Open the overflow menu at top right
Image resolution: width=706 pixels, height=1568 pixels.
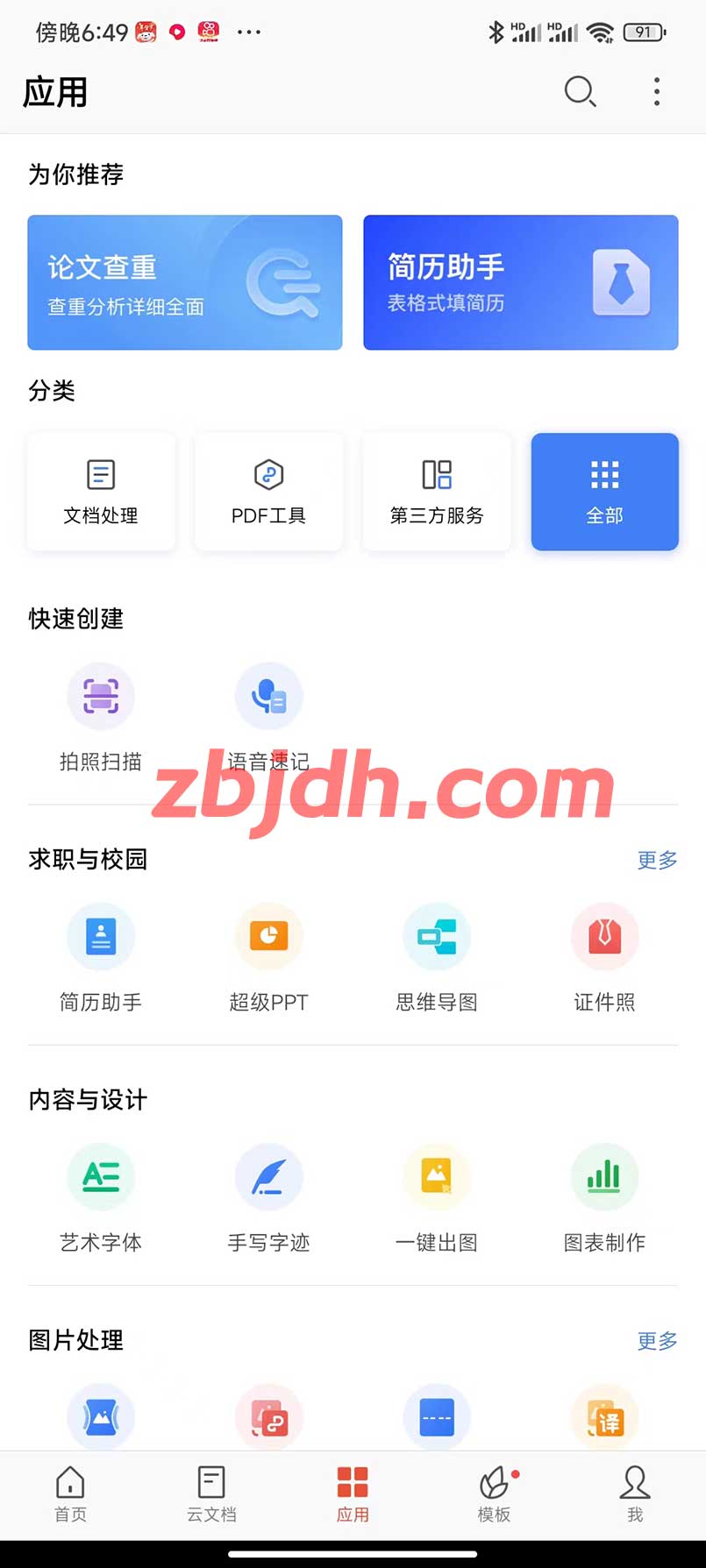656,91
